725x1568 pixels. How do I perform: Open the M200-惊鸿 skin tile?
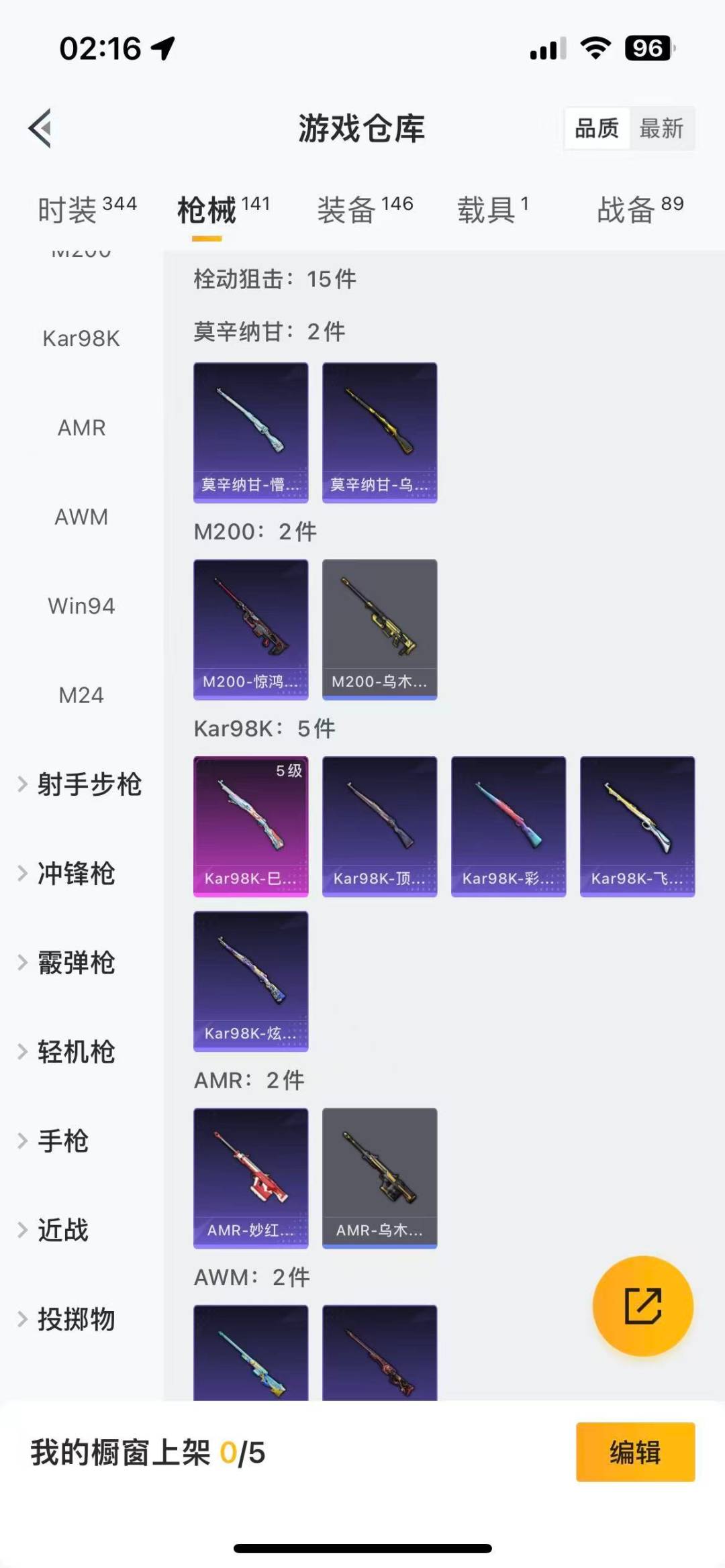[251, 629]
